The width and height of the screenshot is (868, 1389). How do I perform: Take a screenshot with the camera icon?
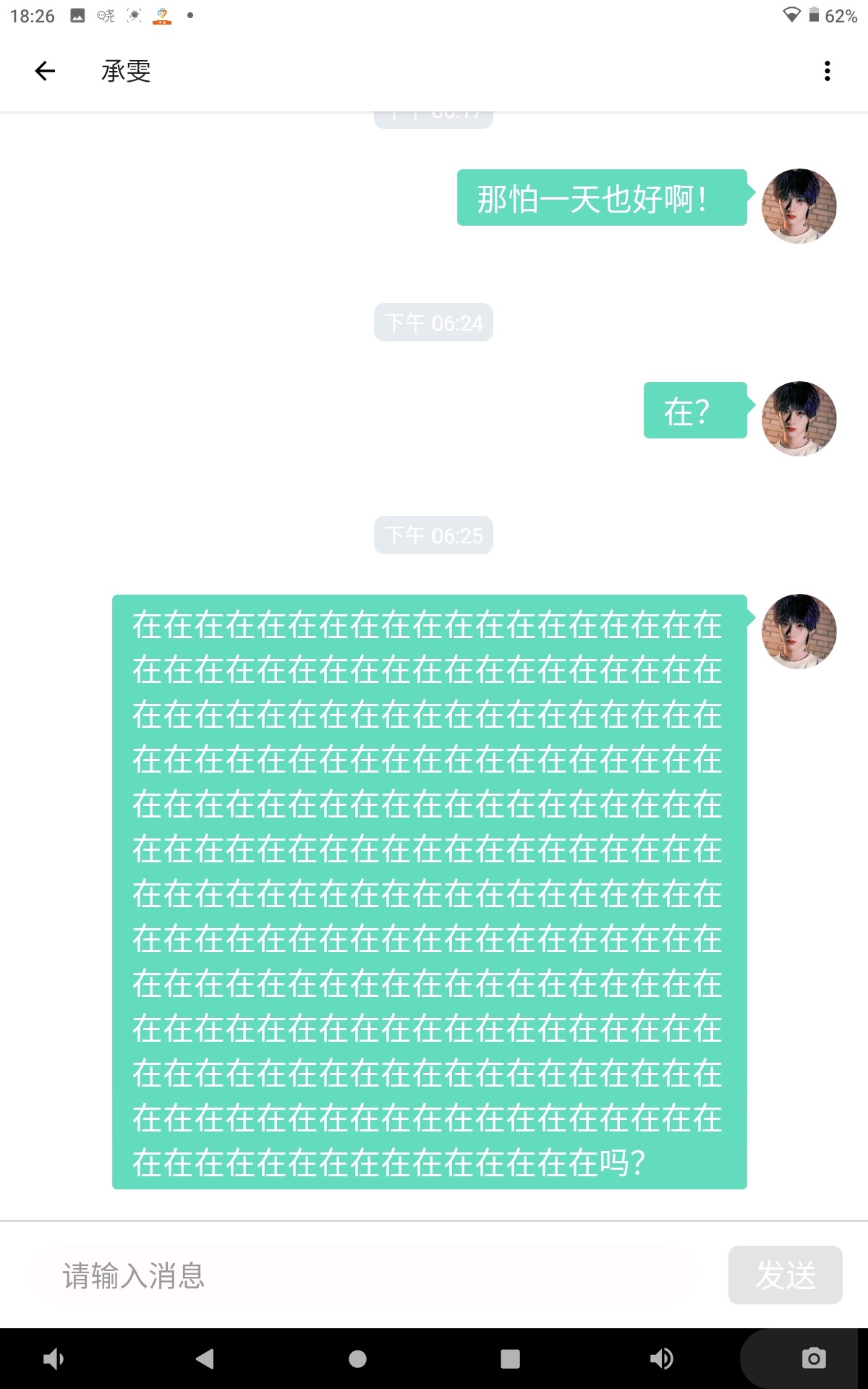[814, 1358]
